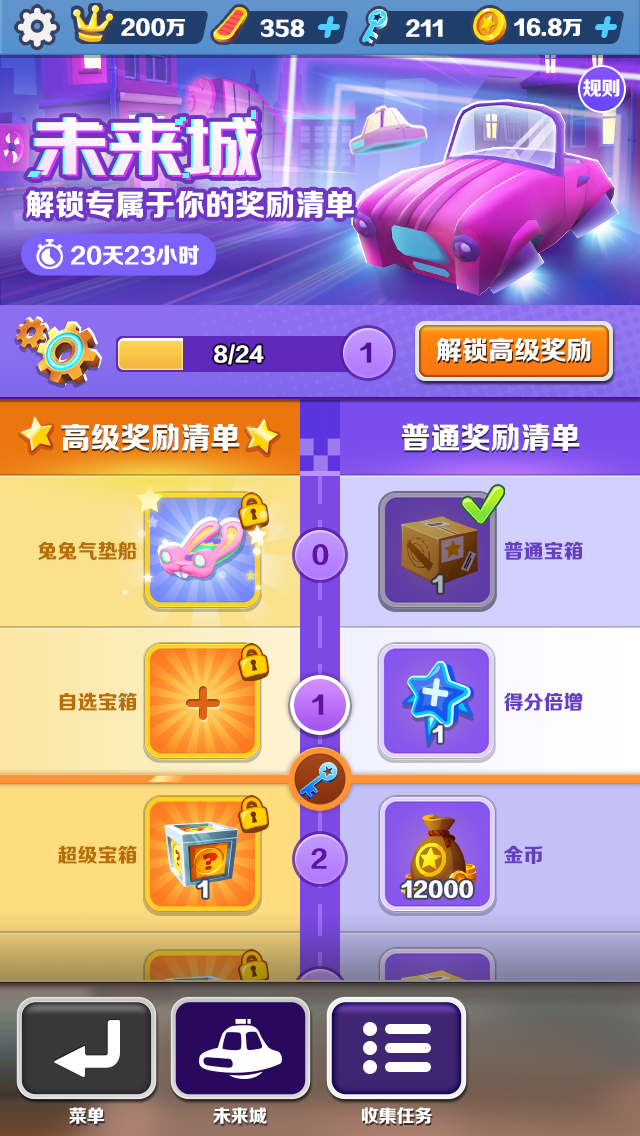The image size is (640, 1136).
Task: Tap 解锁高级奖励 to unlock premium rewards
Action: click(513, 351)
